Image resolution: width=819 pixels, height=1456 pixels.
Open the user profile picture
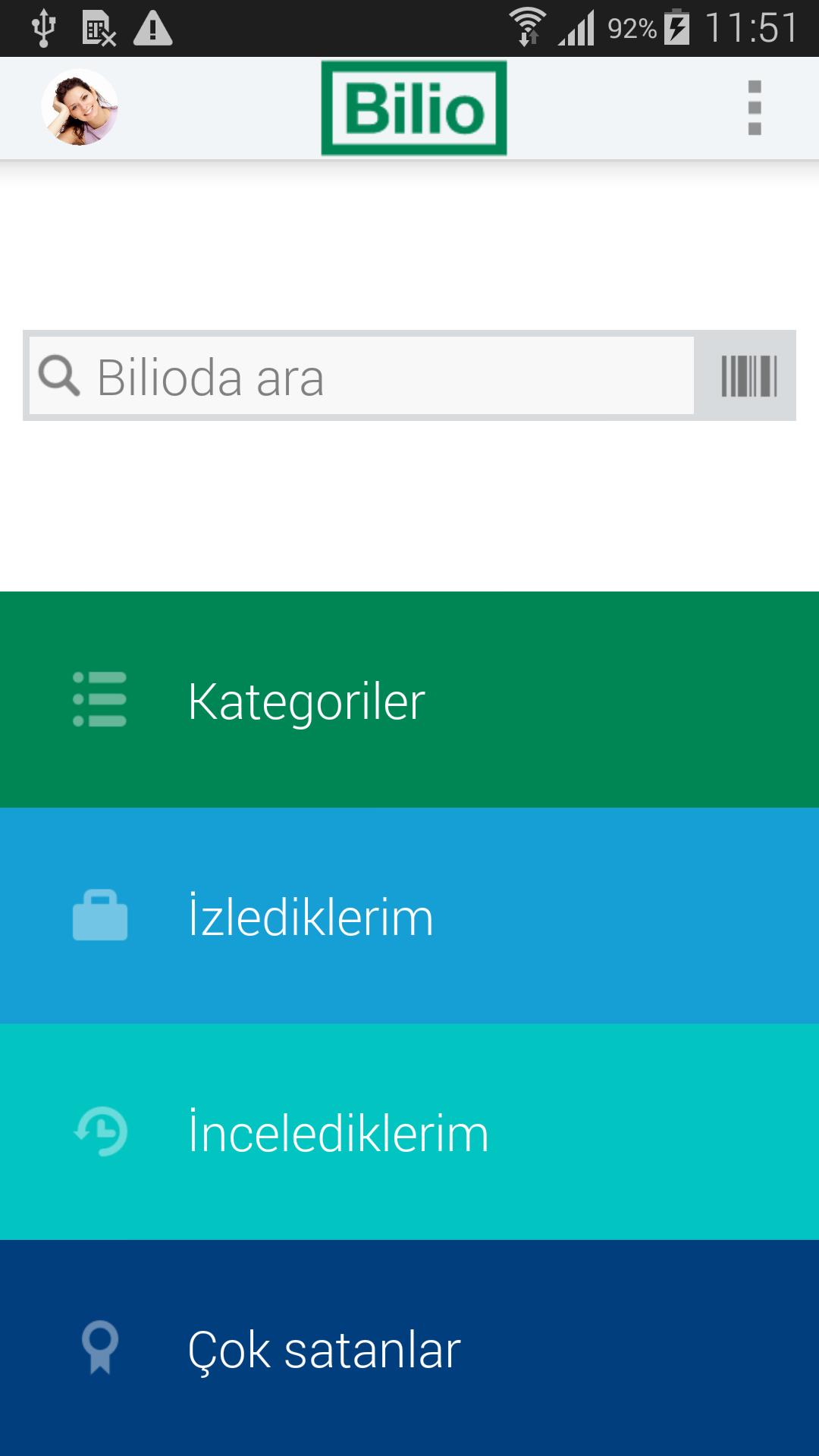click(x=79, y=107)
